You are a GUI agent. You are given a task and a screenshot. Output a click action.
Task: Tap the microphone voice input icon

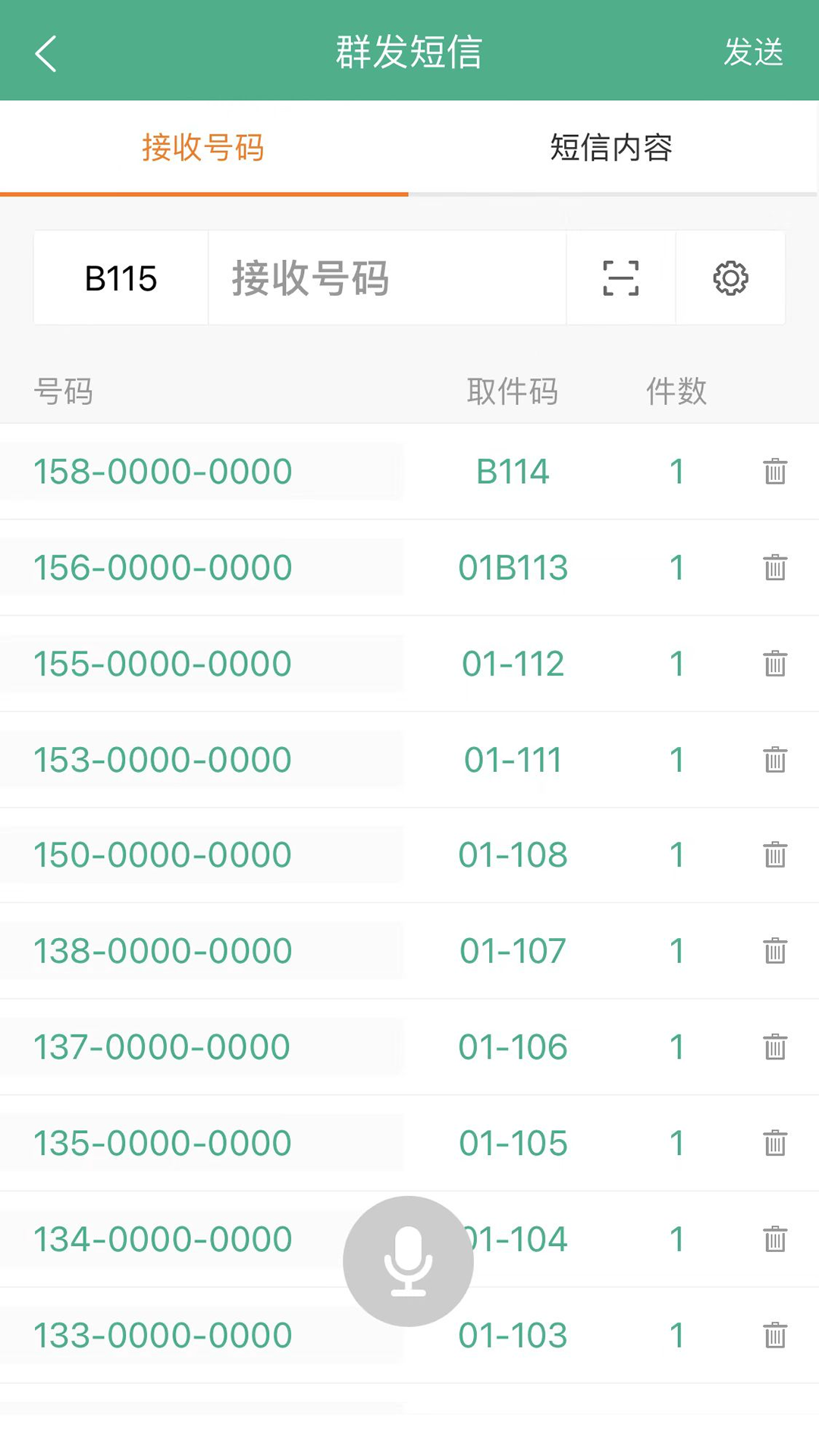[x=408, y=1259]
